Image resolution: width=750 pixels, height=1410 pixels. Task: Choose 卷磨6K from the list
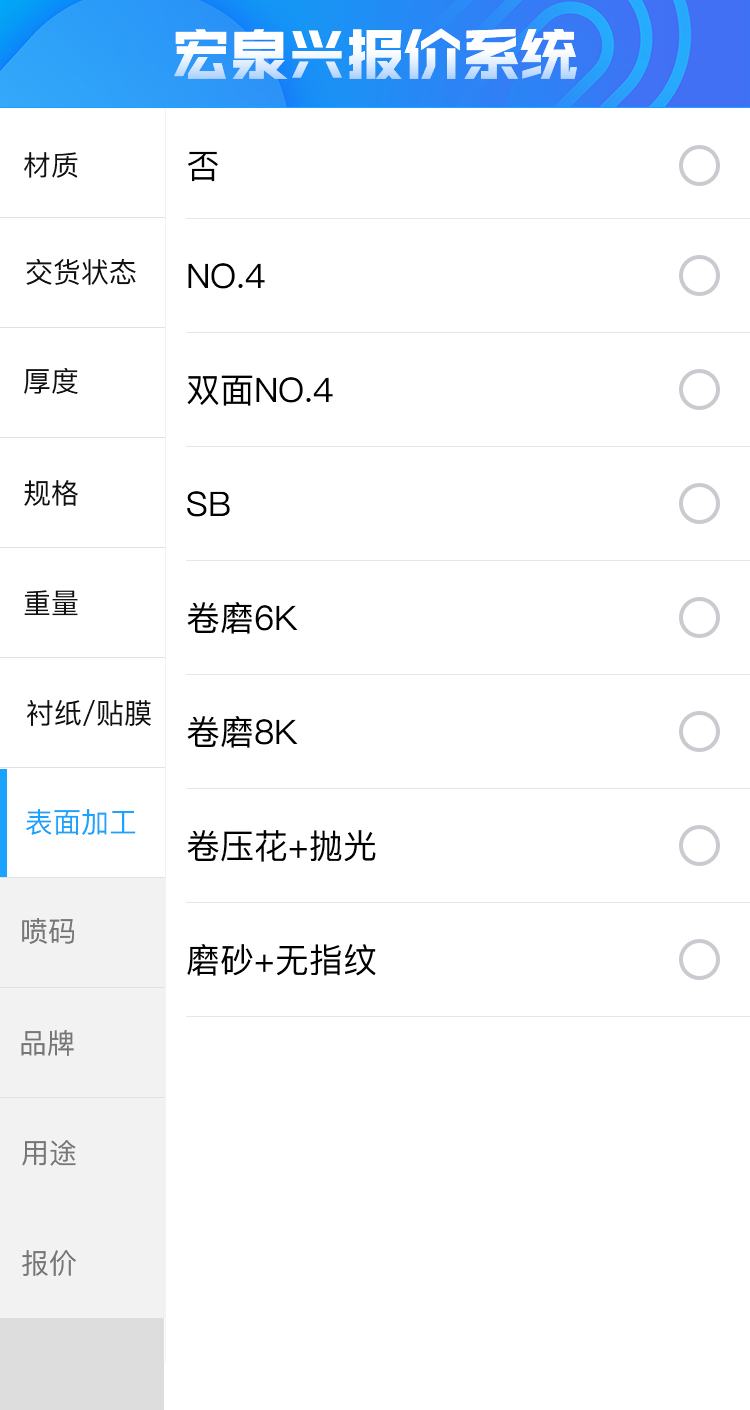pos(699,618)
